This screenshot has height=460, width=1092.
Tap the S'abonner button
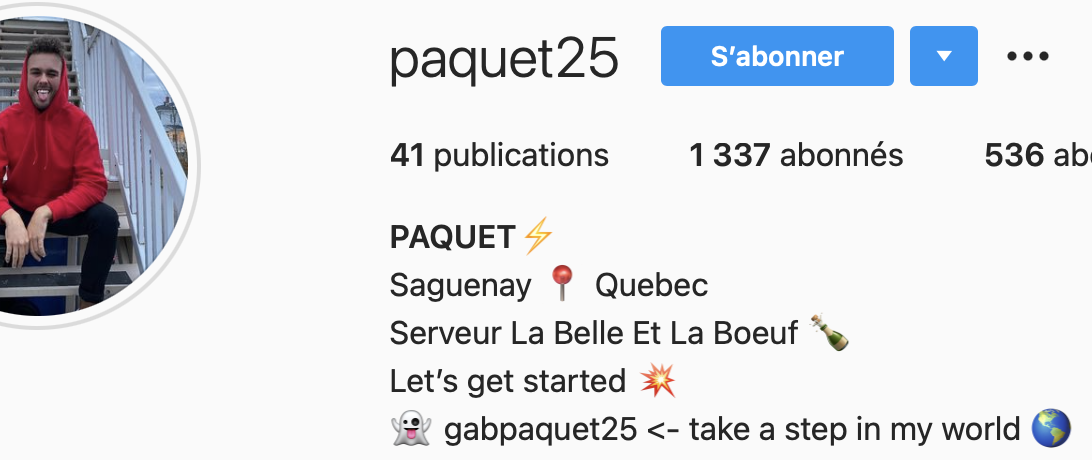pos(776,57)
